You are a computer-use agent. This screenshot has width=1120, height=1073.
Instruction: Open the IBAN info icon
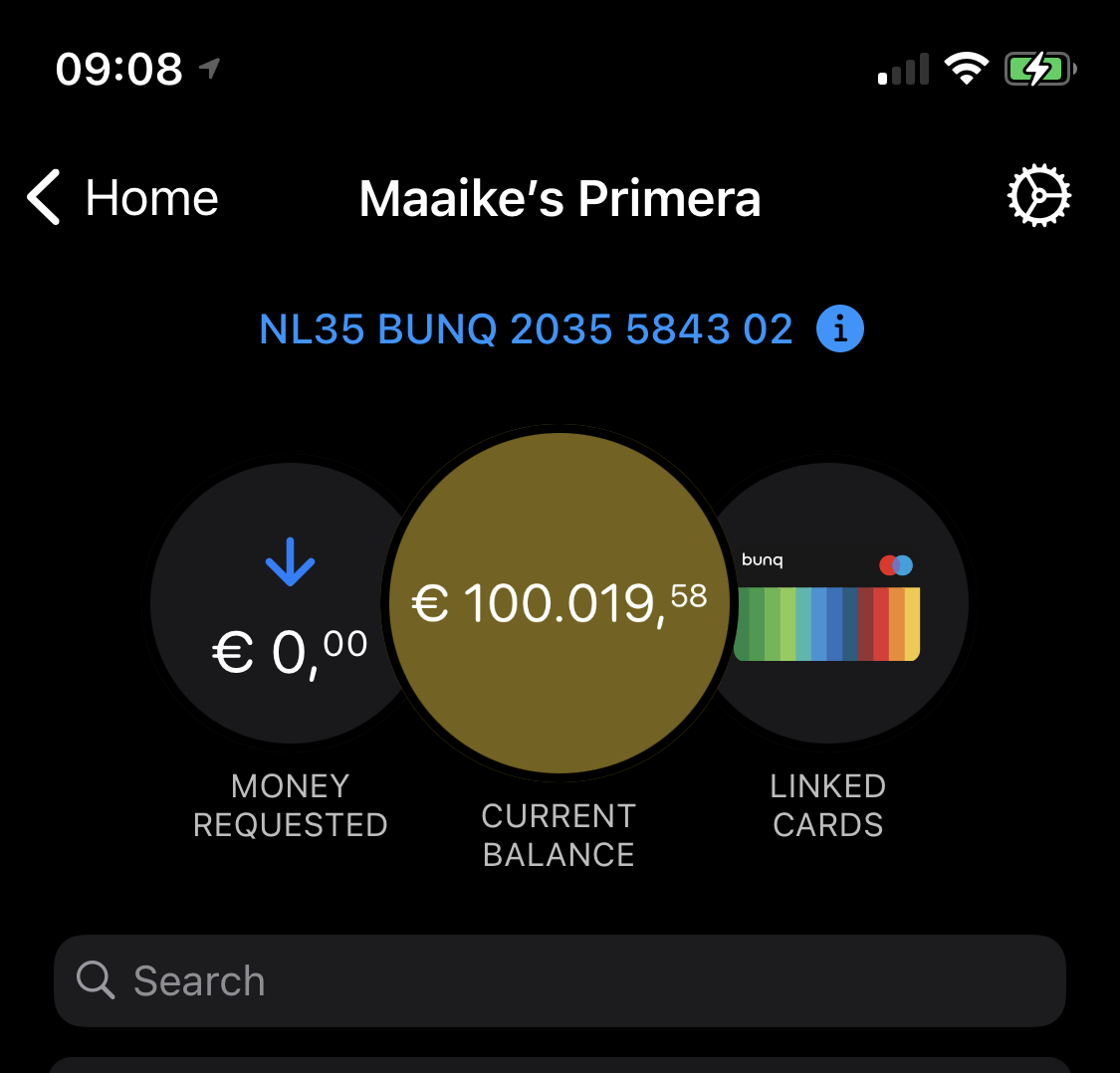[x=840, y=328]
